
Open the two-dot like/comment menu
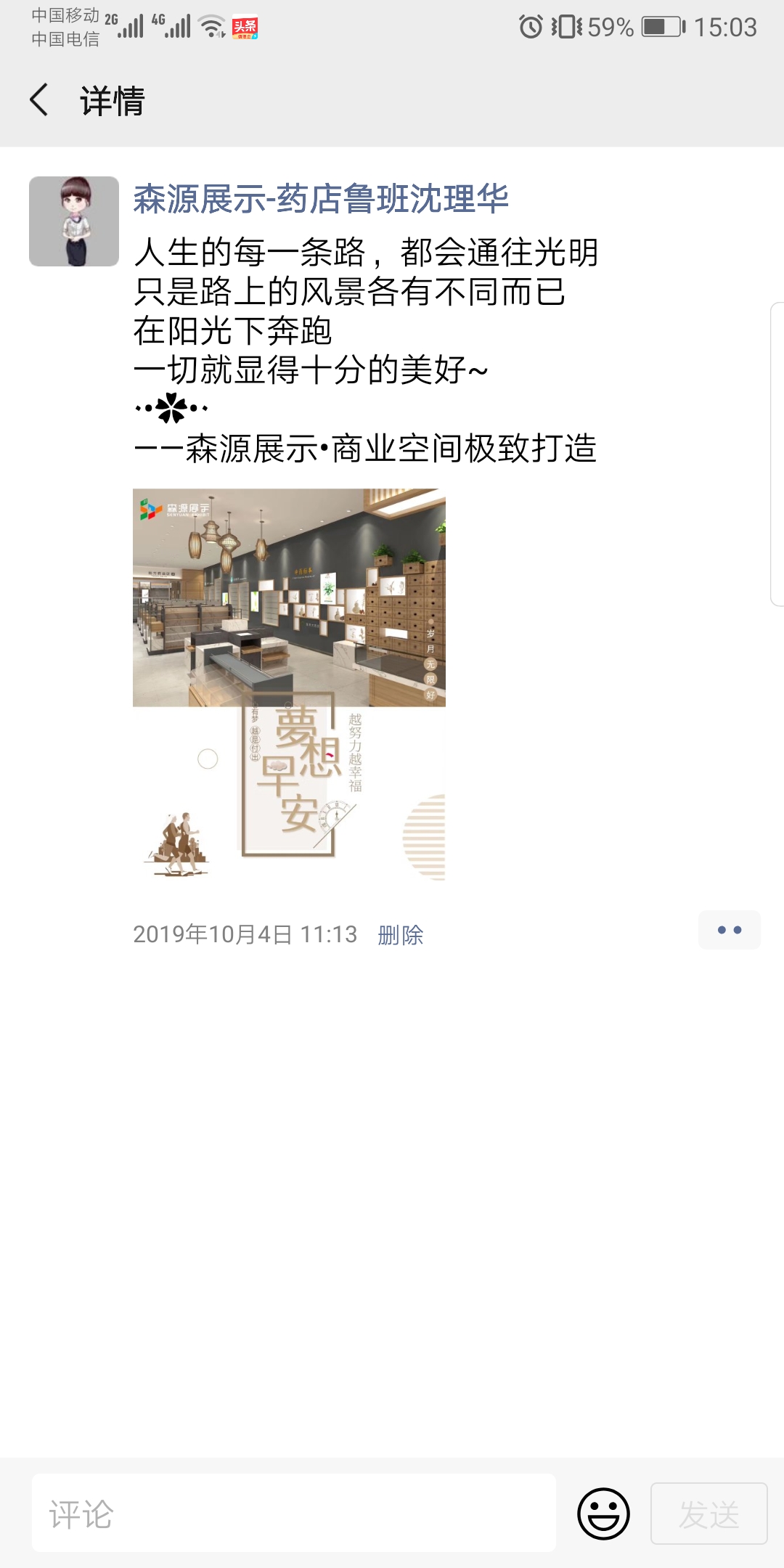point(729,930)
